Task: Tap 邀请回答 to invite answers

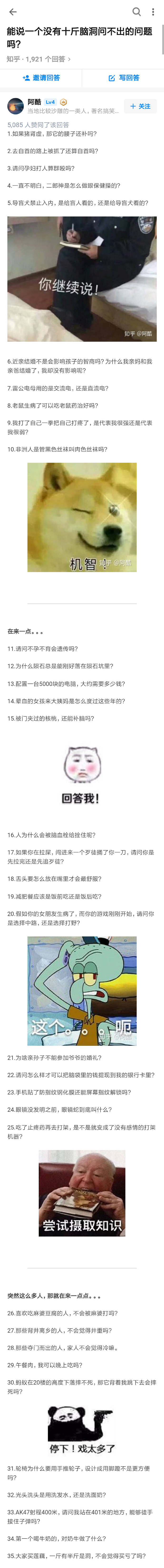Action: pos(41,78)
